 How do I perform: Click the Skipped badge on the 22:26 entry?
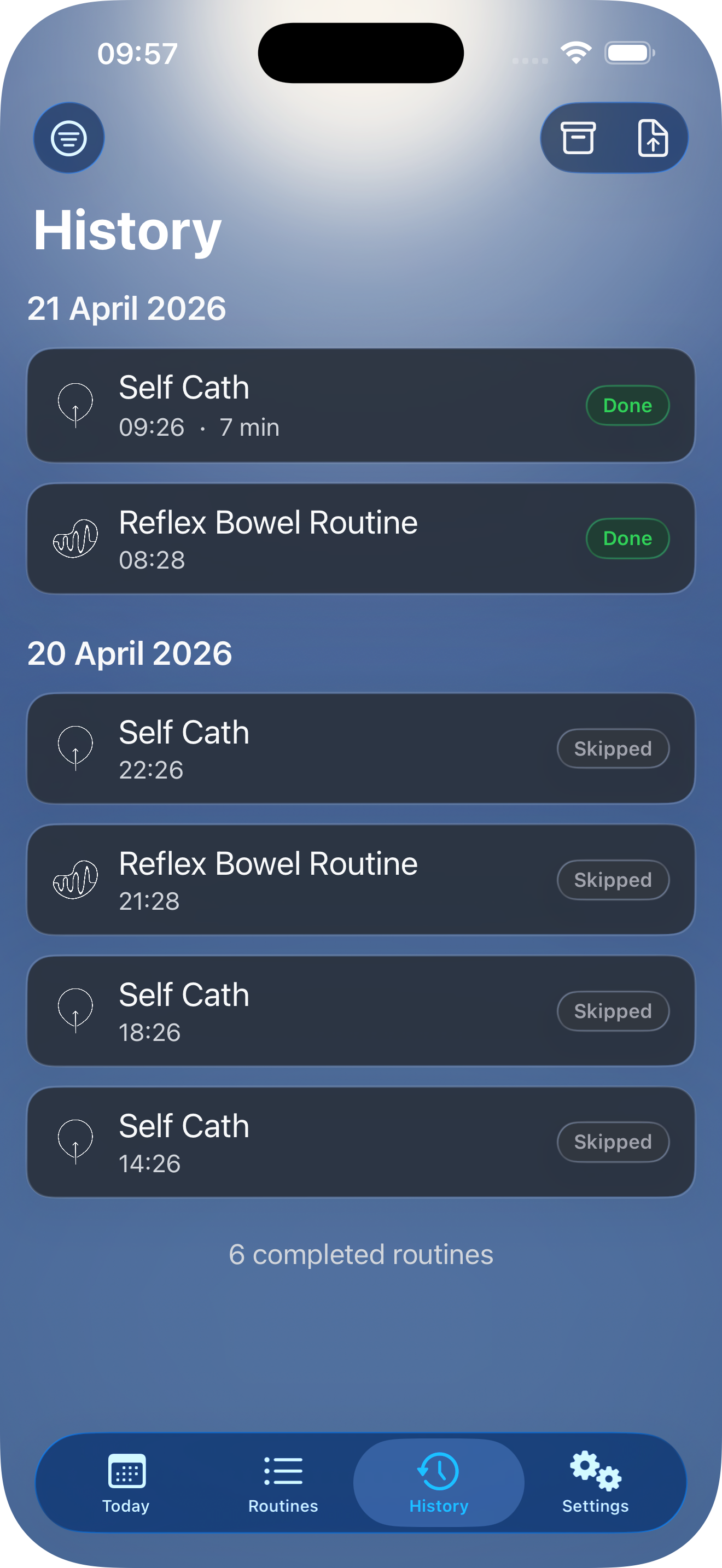pos(613,748)
